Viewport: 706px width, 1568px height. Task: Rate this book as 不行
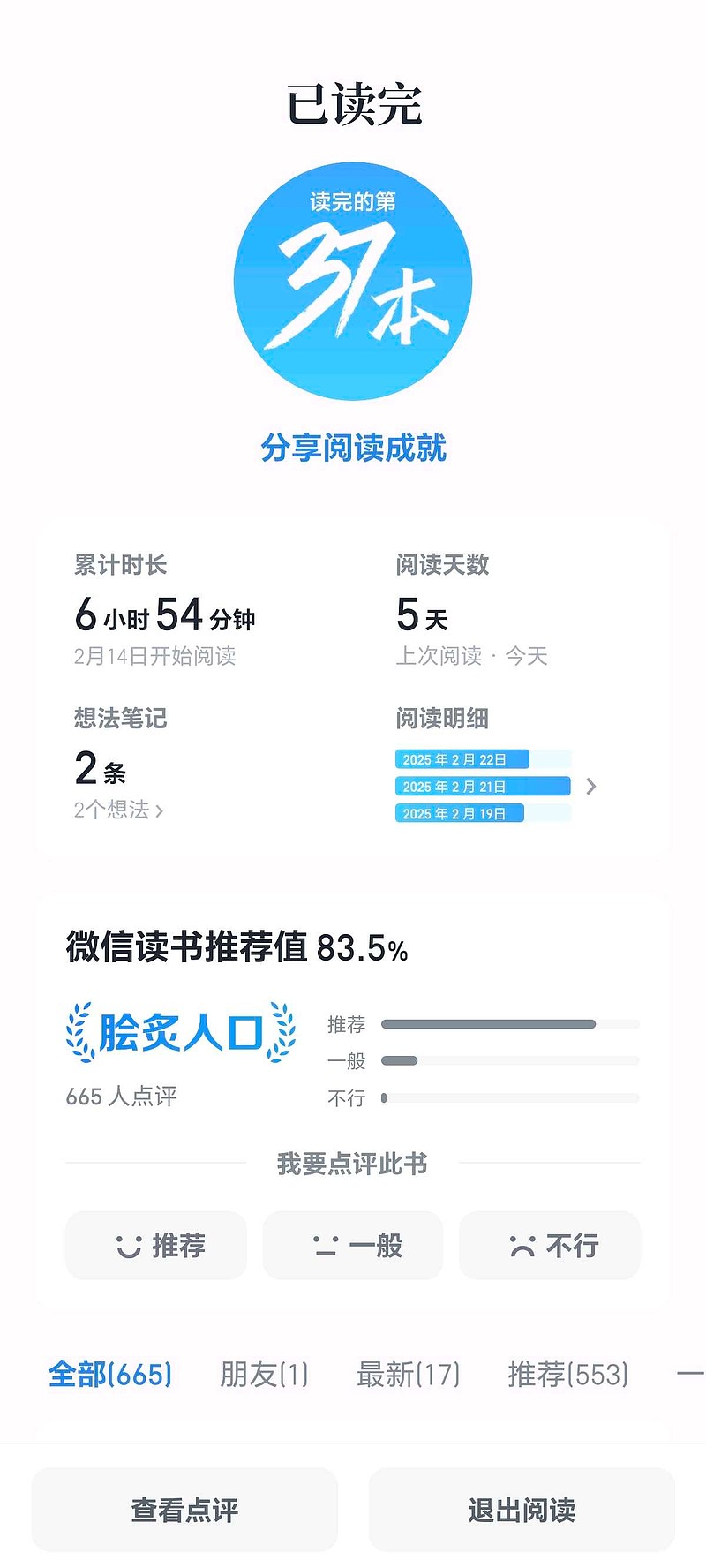[550, 1245]
